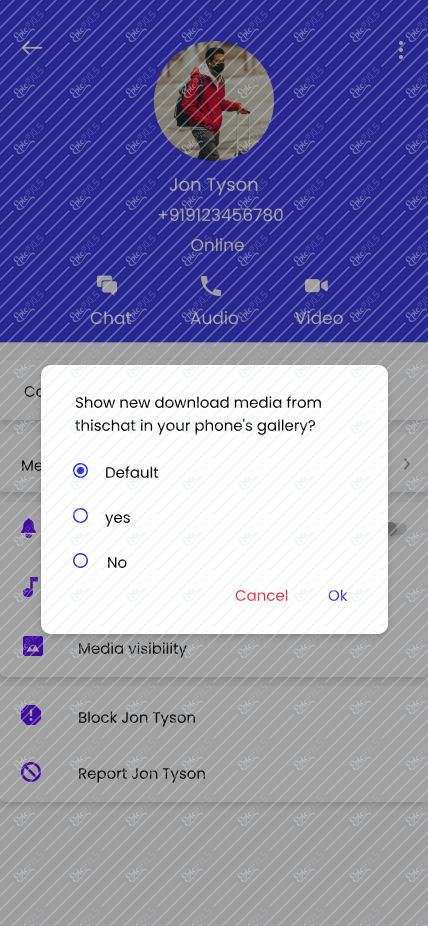Choose the yes radio option
428x926 pixels.
(80, 516)
